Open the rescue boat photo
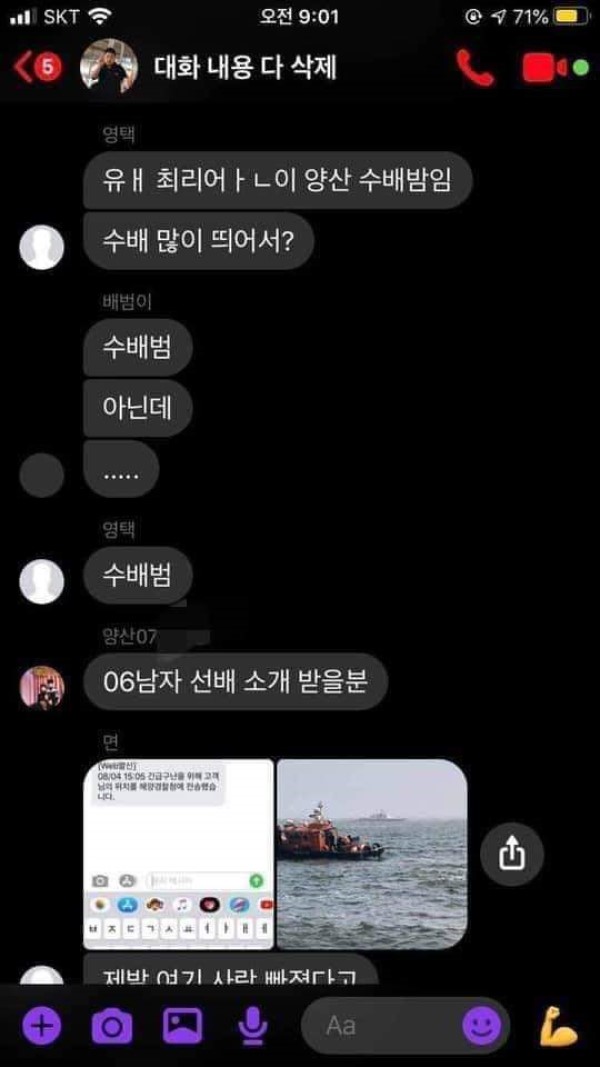This screenshot has height=1067, width=600. point(372,854)
